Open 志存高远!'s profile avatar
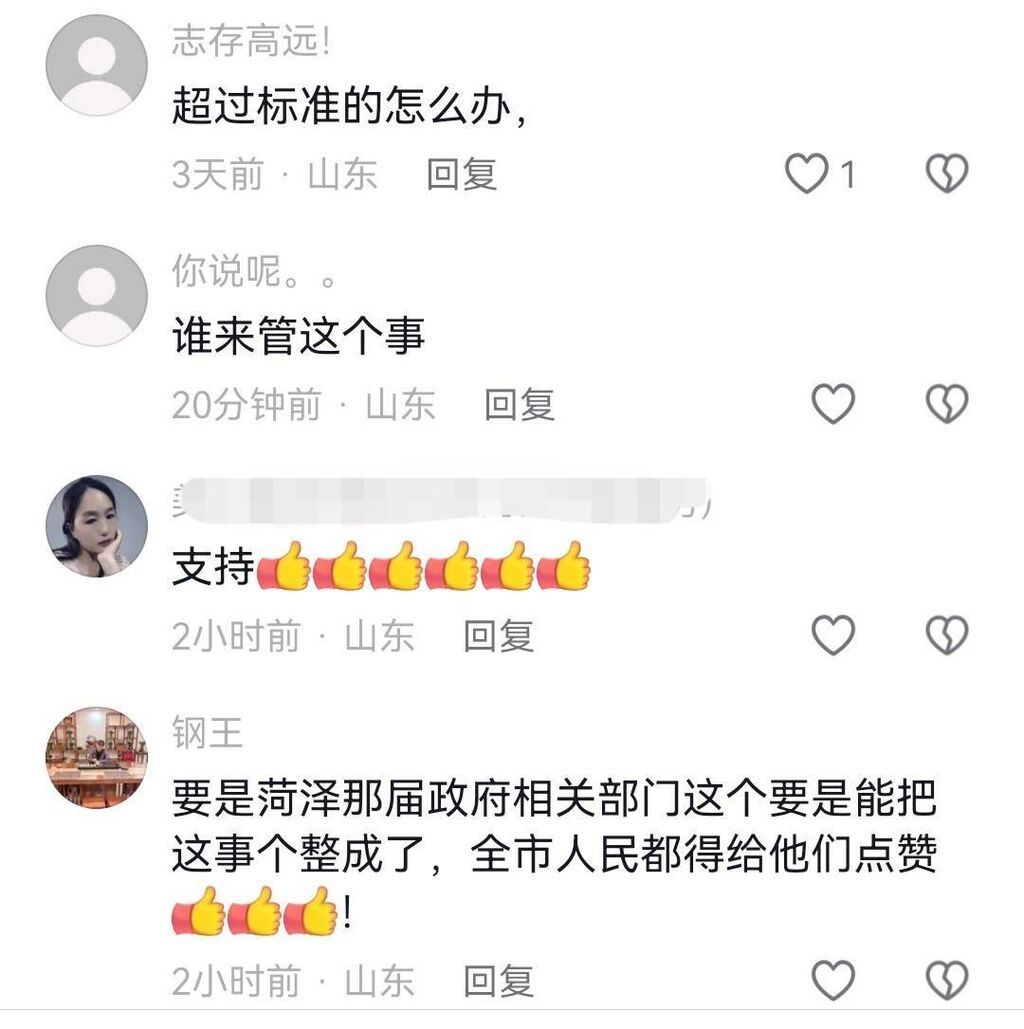 point(97,65)
